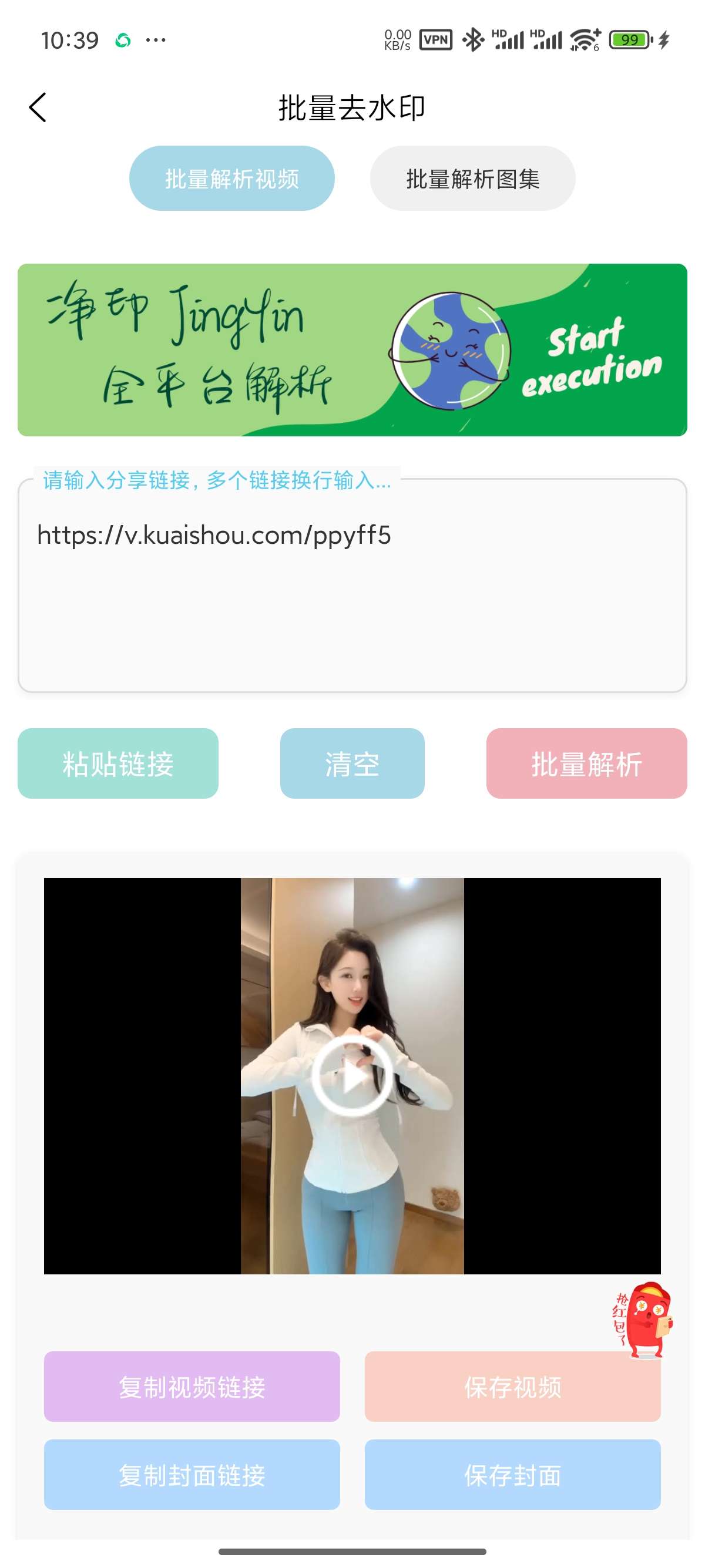Copy link with 复制视频链接
This screenshot has width=705, height=1568.
click(192, 1387)
